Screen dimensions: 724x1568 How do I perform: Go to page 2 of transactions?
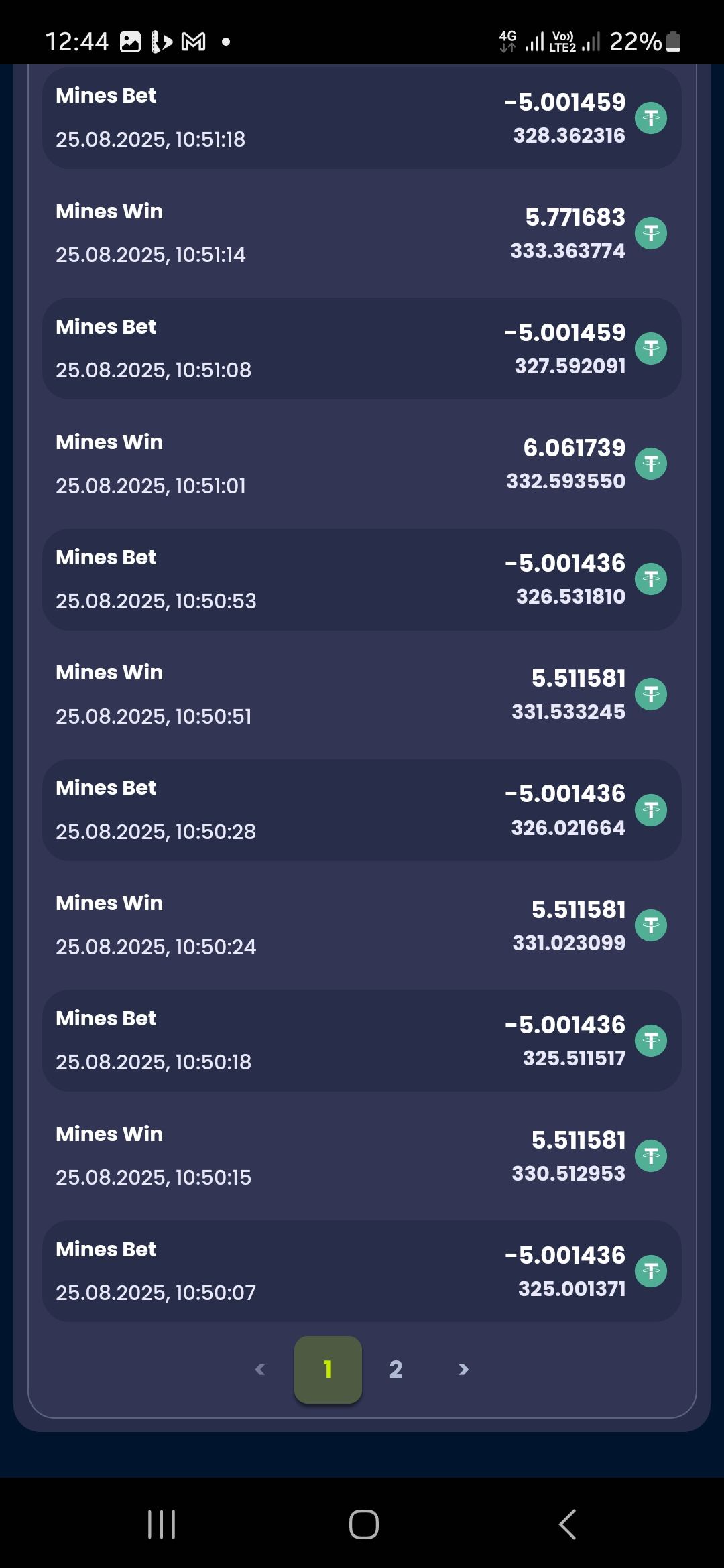(x=396, y=1369)
